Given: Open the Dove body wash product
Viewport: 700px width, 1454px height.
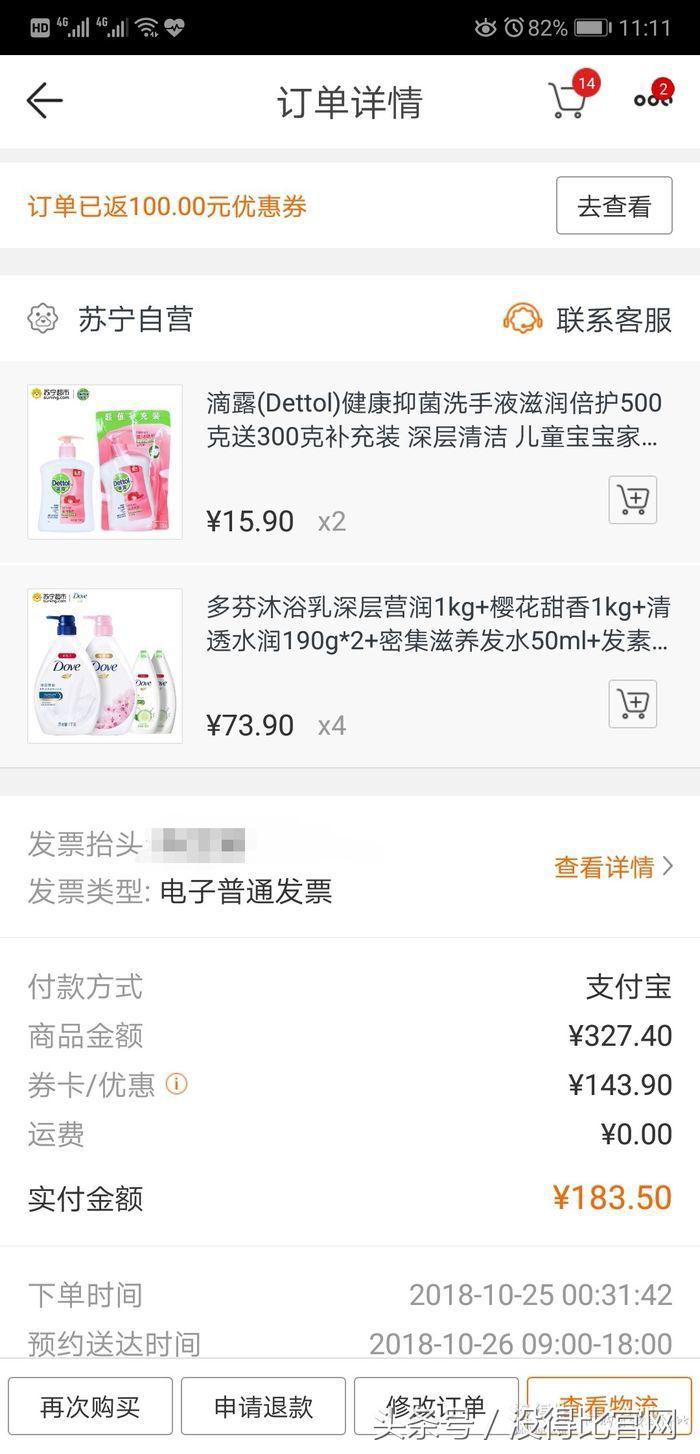Looking at the screenshot, I should [x=436, y=624].
